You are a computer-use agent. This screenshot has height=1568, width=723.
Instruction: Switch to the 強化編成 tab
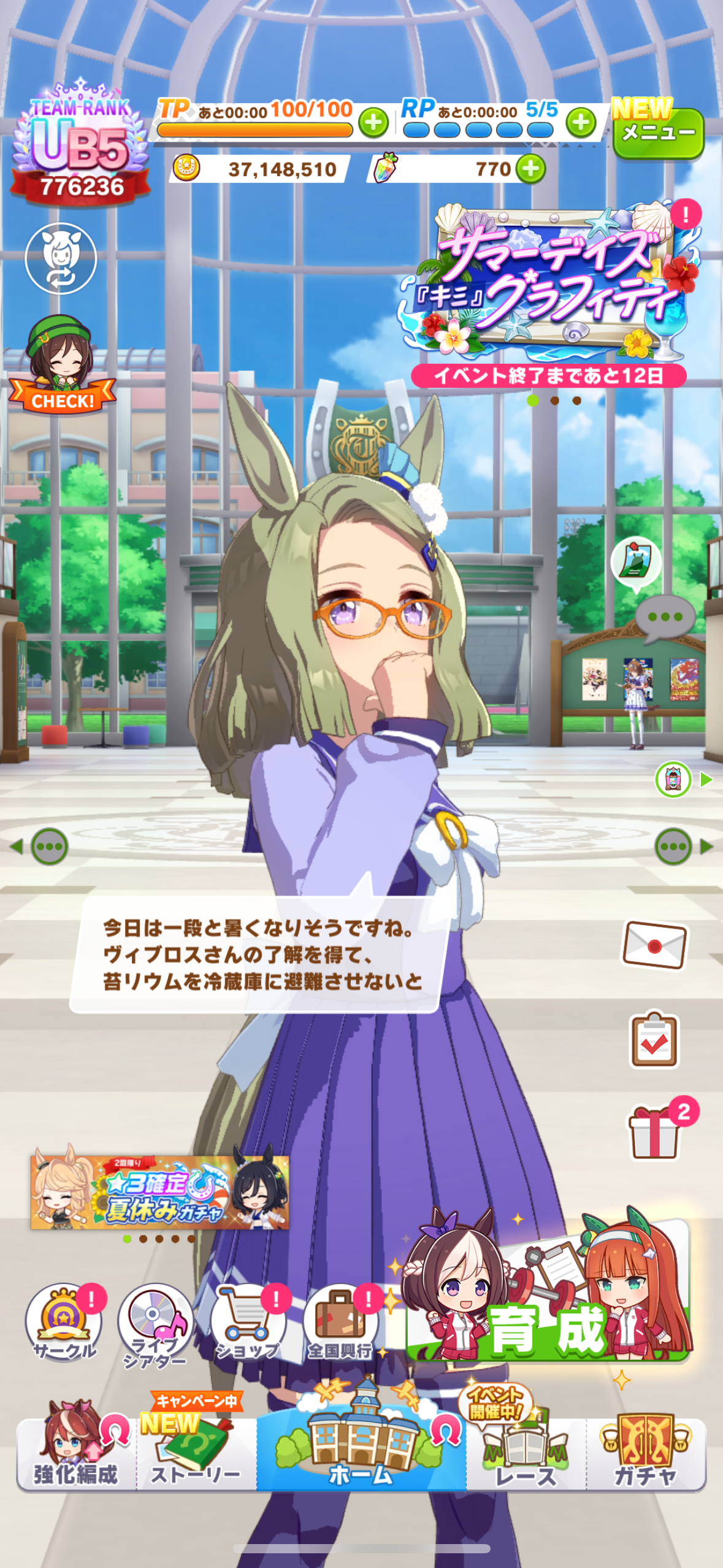coord(76,1451)
